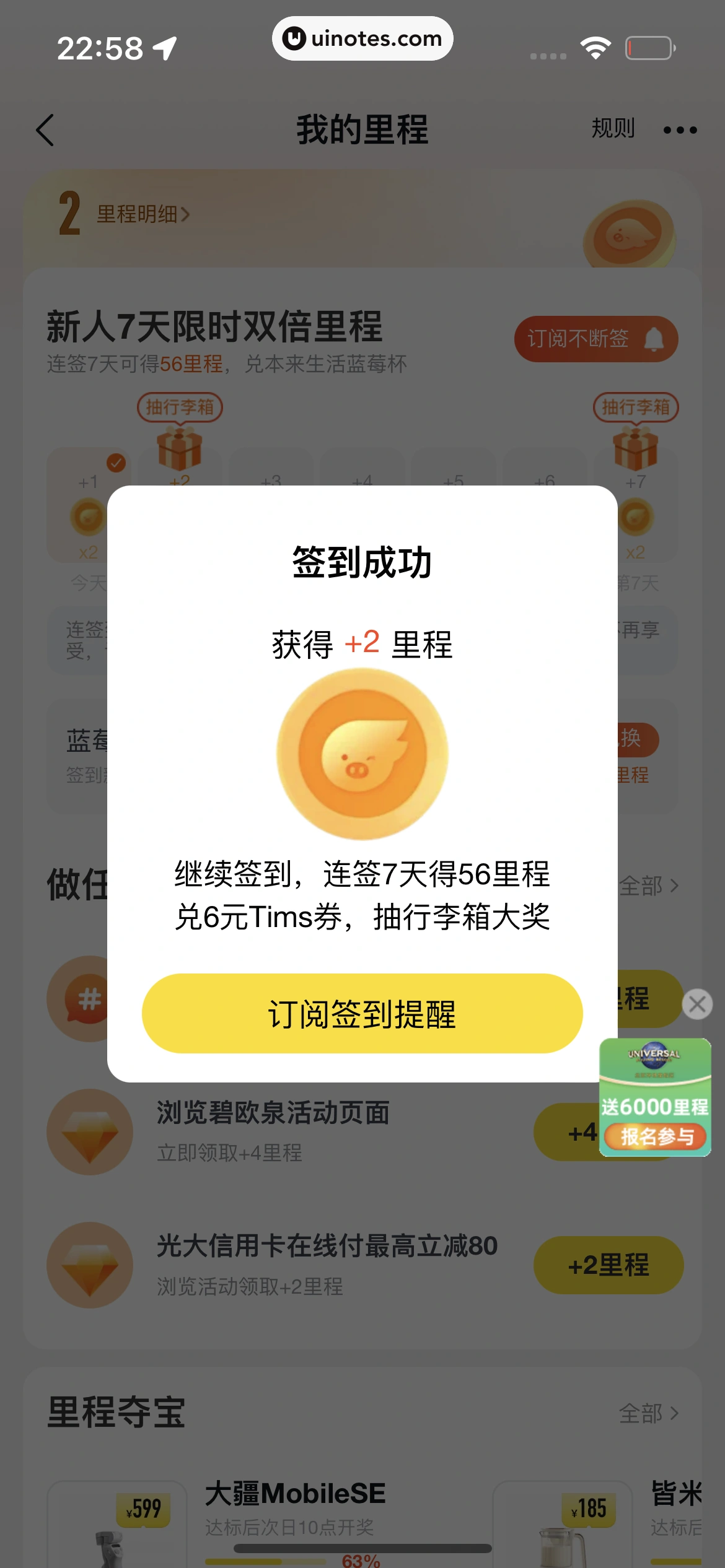Tap 订阅不断签 subscribe button
Image resolution: width=725 pixels, height=1568 pixels.
click(x=595, y=339)
